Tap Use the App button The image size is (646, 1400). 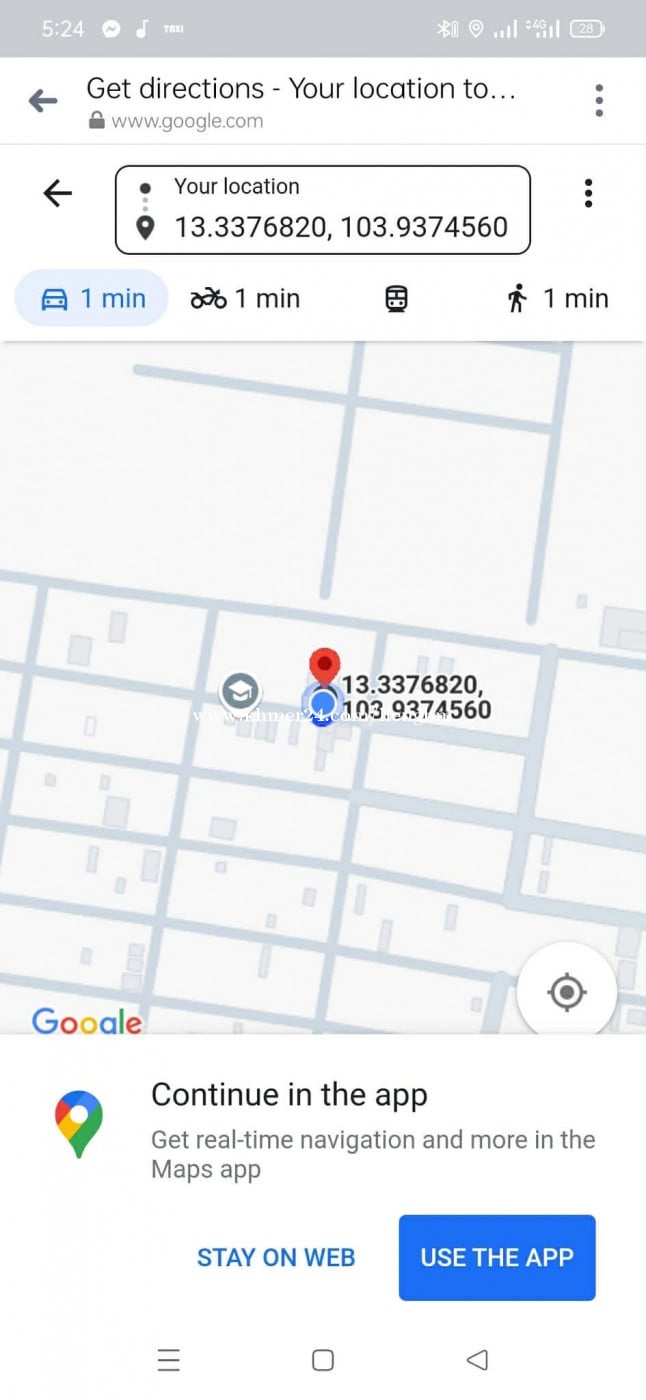(x=497, y=1257)
